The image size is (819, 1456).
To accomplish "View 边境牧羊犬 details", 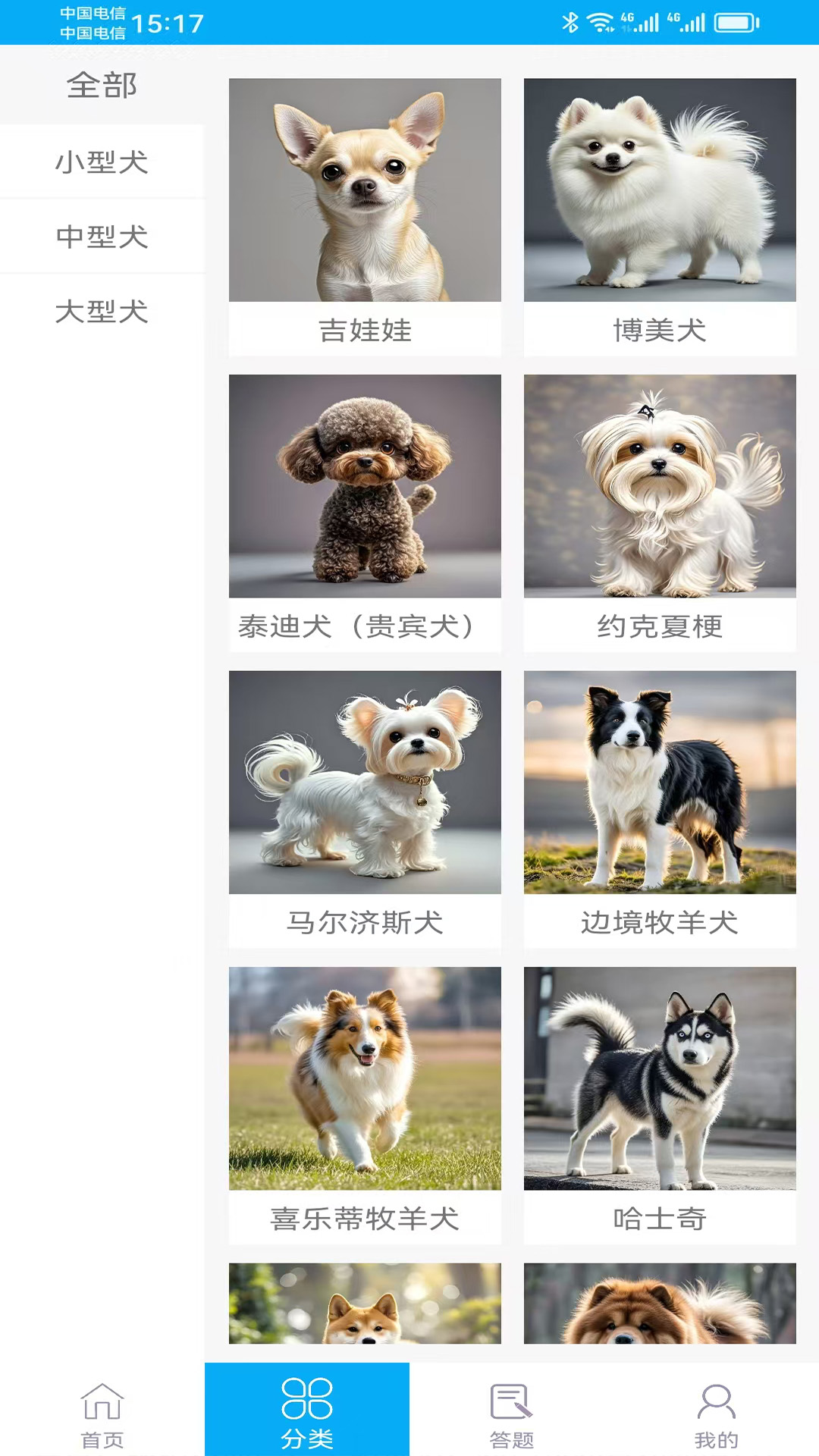I will click(660, 808).
